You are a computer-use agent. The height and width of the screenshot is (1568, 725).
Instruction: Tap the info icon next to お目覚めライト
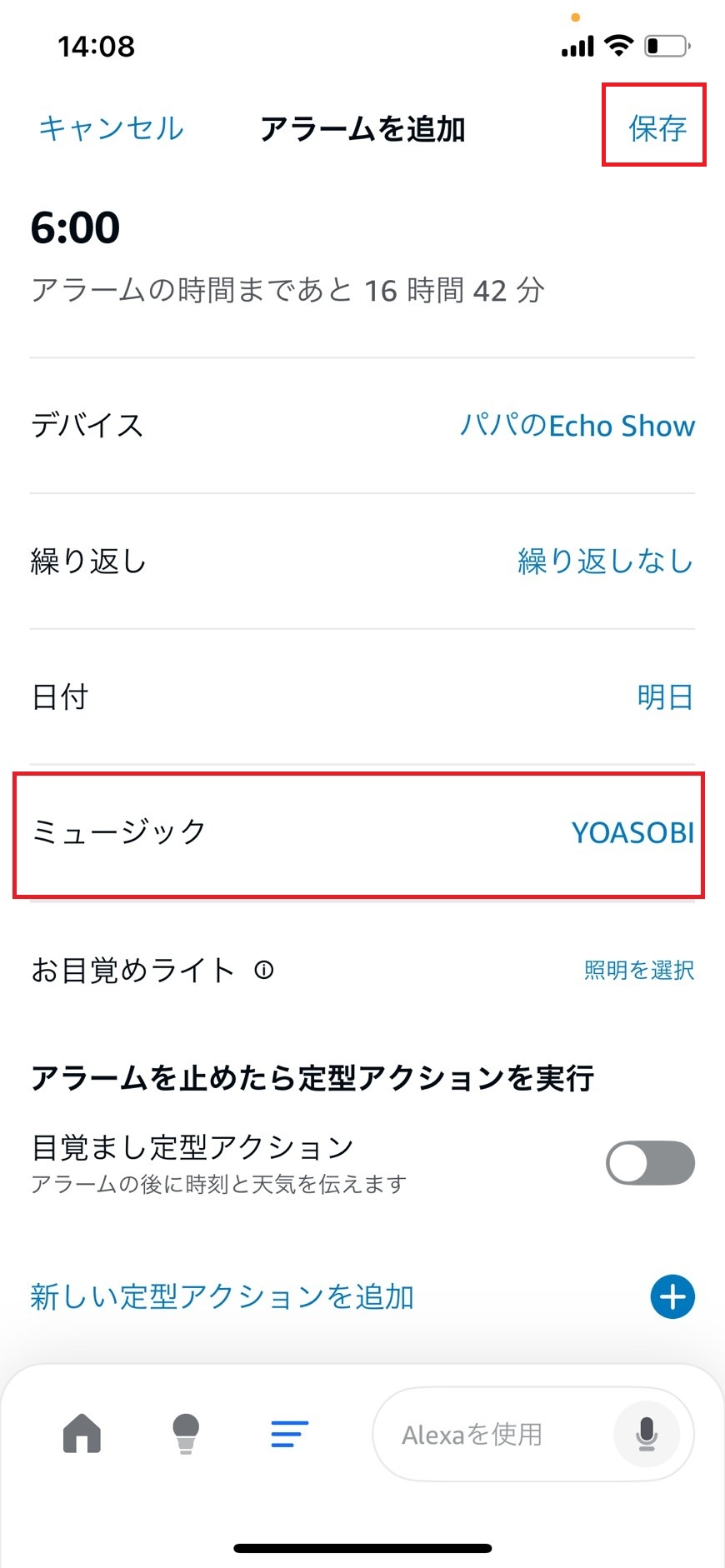pyautogui.click(x=263, y=970)
